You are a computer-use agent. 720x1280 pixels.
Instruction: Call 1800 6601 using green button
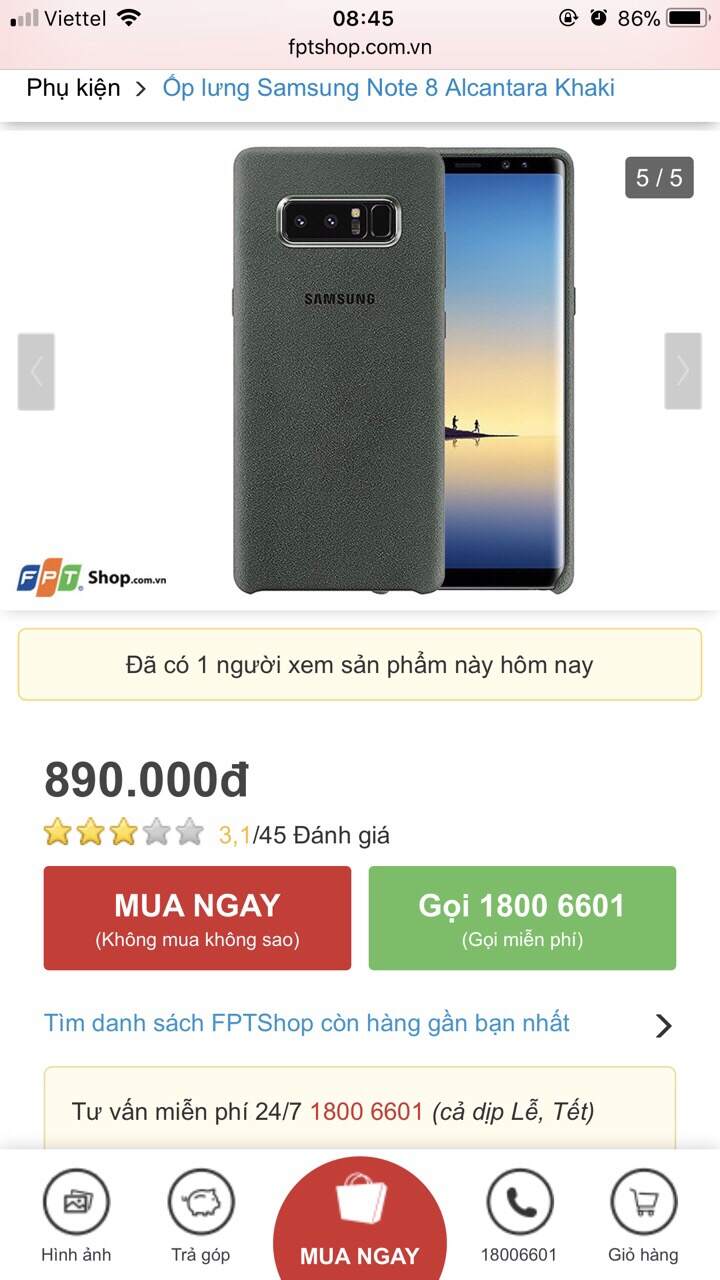[x=522, y=918]
